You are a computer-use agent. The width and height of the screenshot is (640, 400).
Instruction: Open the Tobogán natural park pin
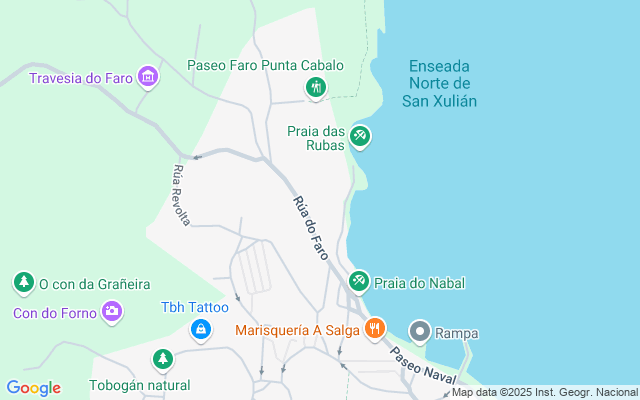[163, 359]
